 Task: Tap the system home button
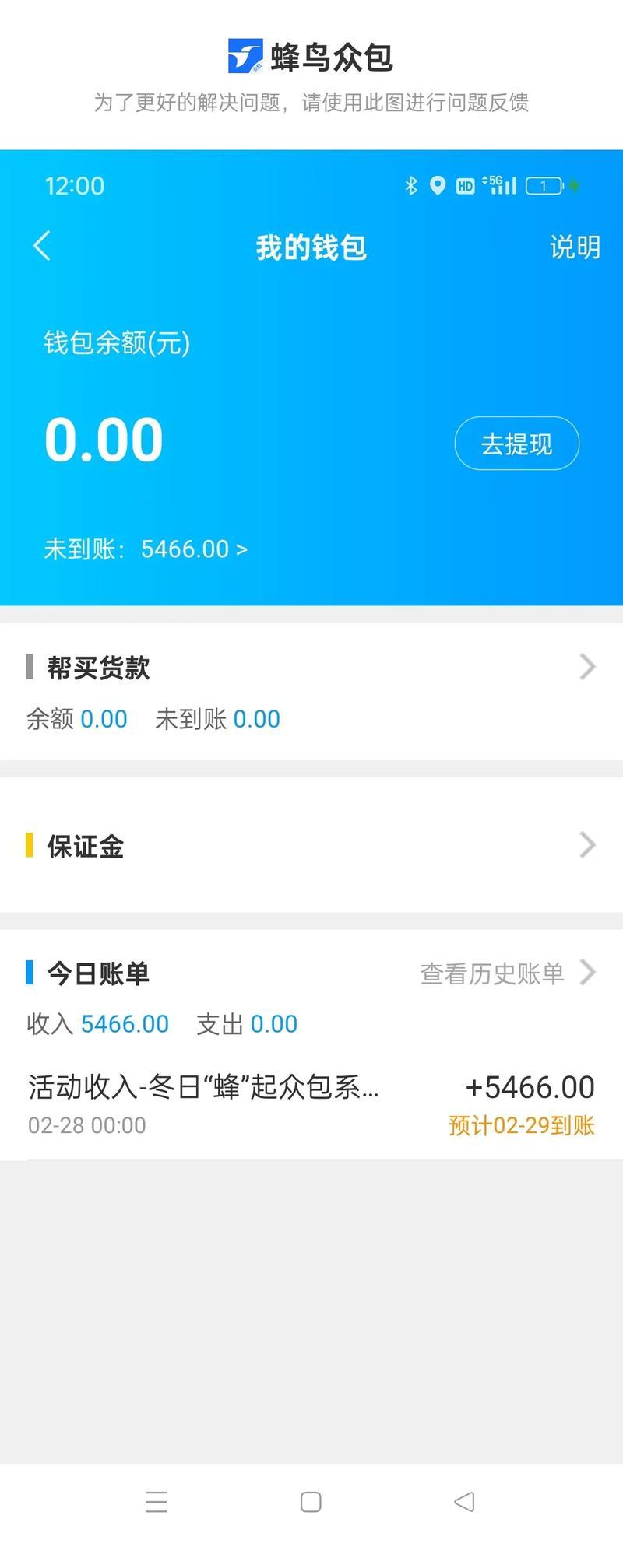click(311, 1501)
